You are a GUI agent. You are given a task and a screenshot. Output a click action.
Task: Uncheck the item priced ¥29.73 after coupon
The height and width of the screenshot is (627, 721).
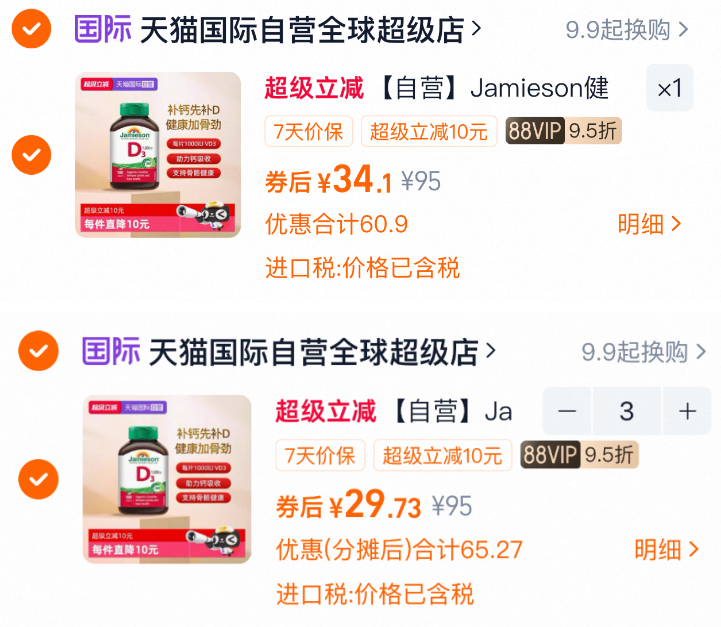point(38,479)
